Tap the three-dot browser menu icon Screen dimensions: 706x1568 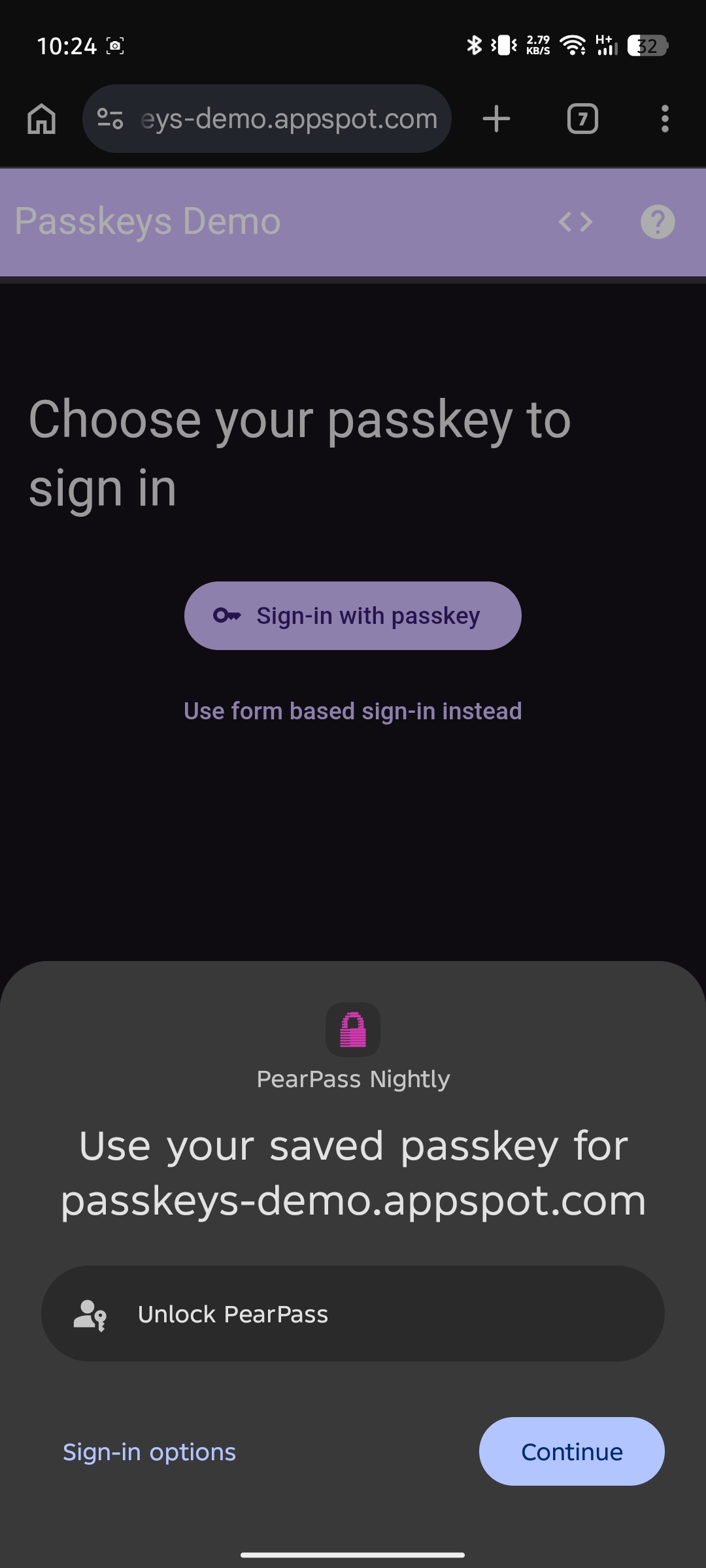pos(665,118)
